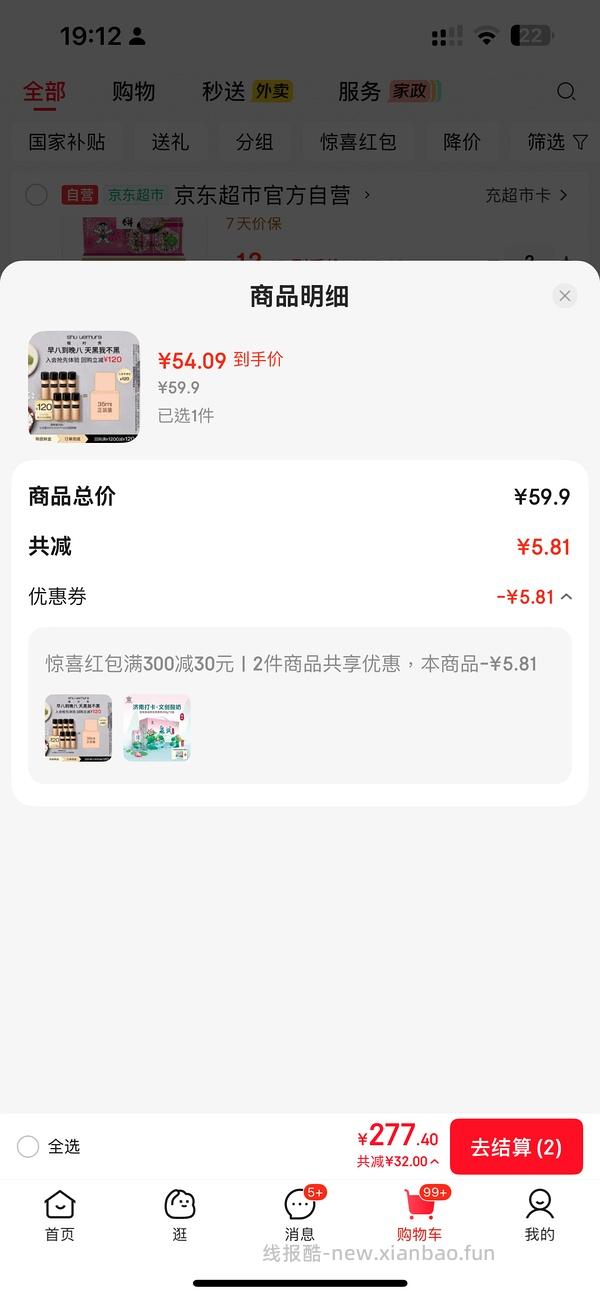Viewport: 600px width, 1298px height.
Task: Toggle the 全选 checkbox
Action: click(28, 1147)
